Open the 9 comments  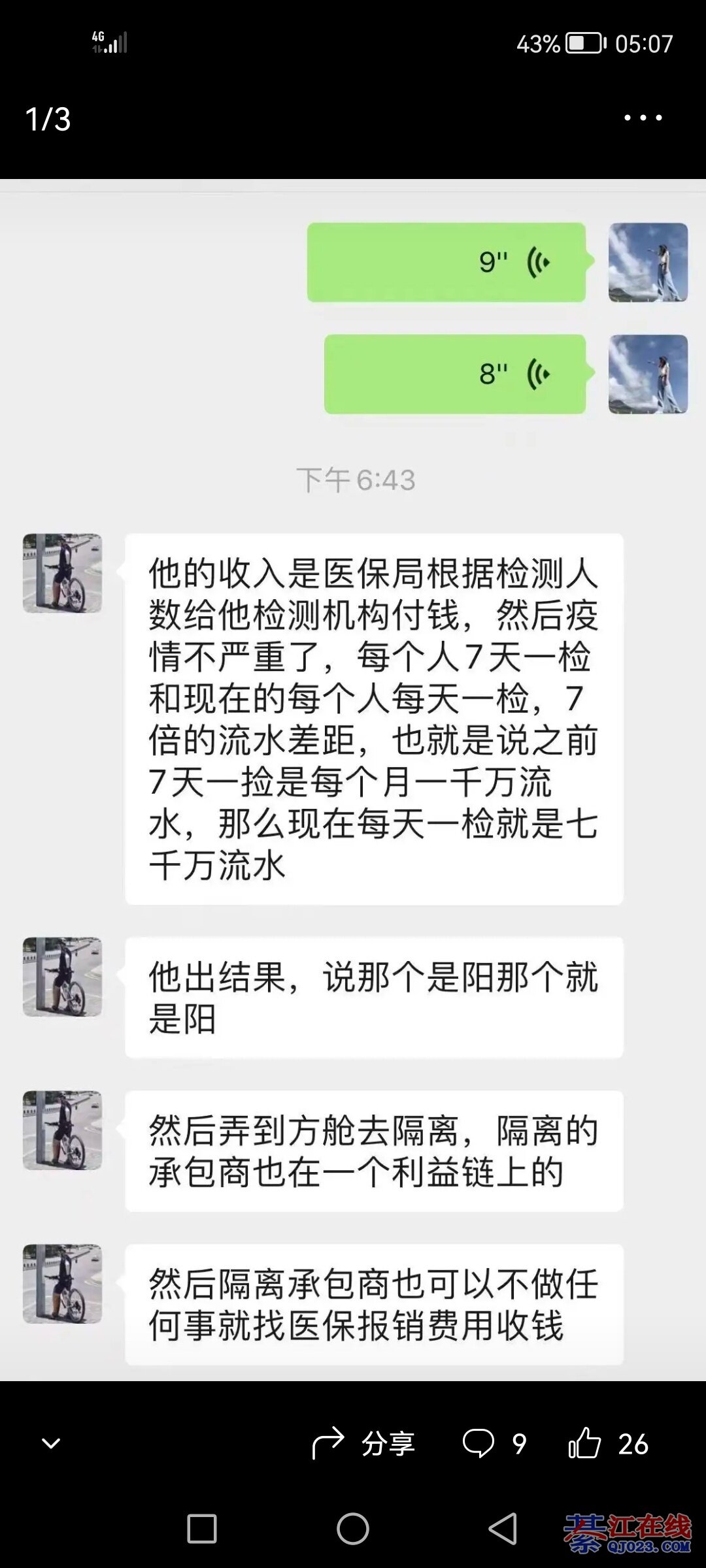[x=494, y=1444]
